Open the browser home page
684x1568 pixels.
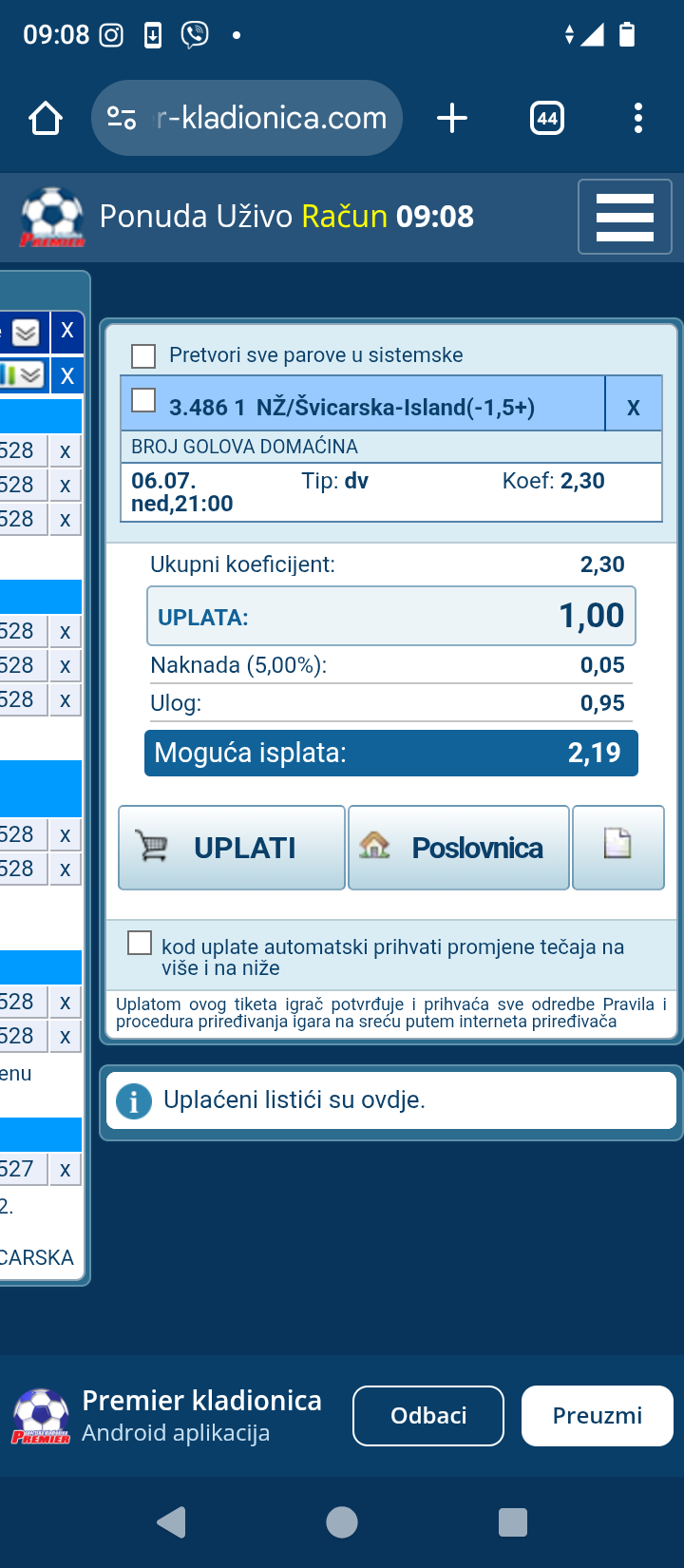pos(46,118)
